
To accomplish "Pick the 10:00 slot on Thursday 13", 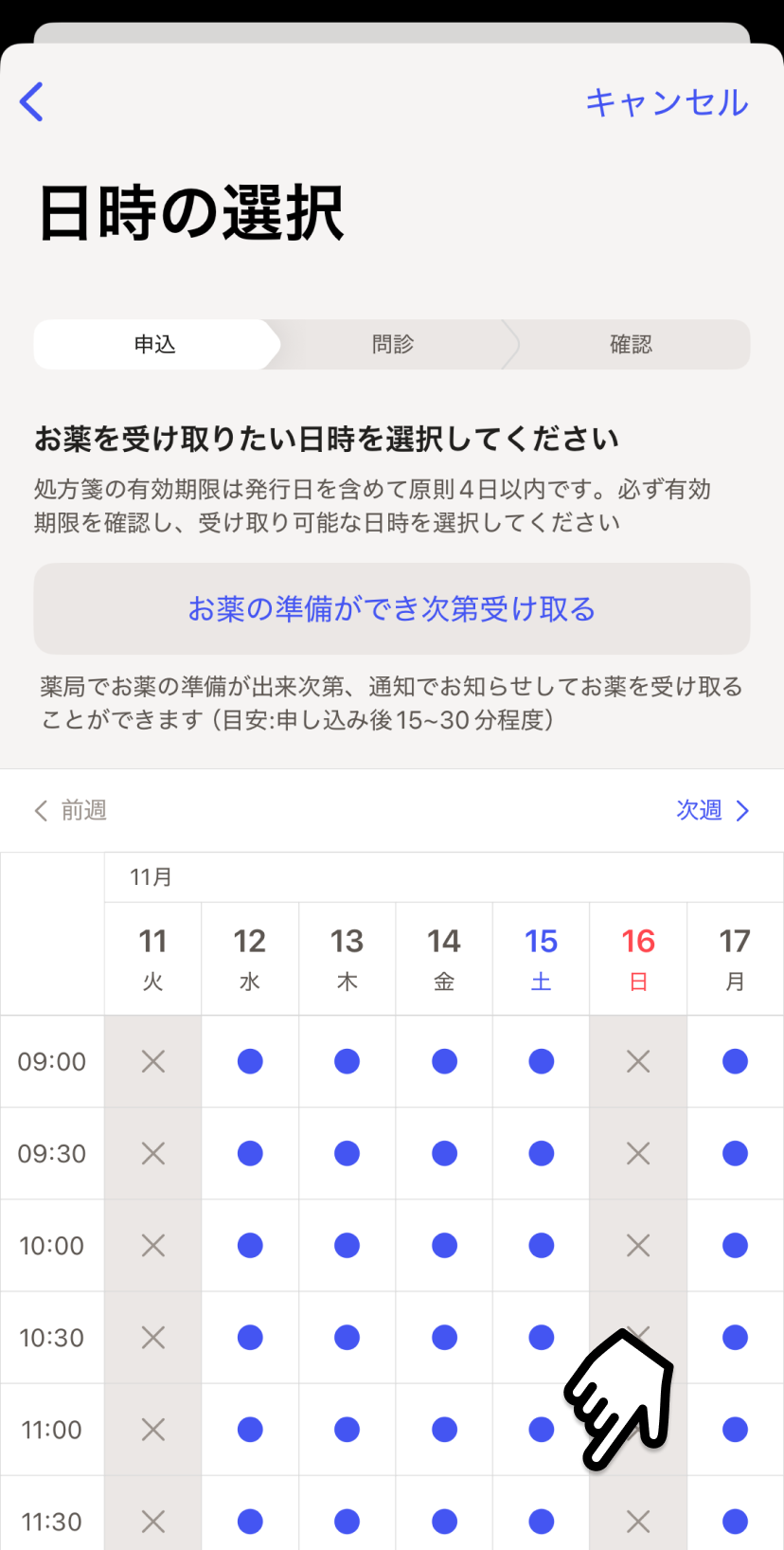I will [347, 1245].
